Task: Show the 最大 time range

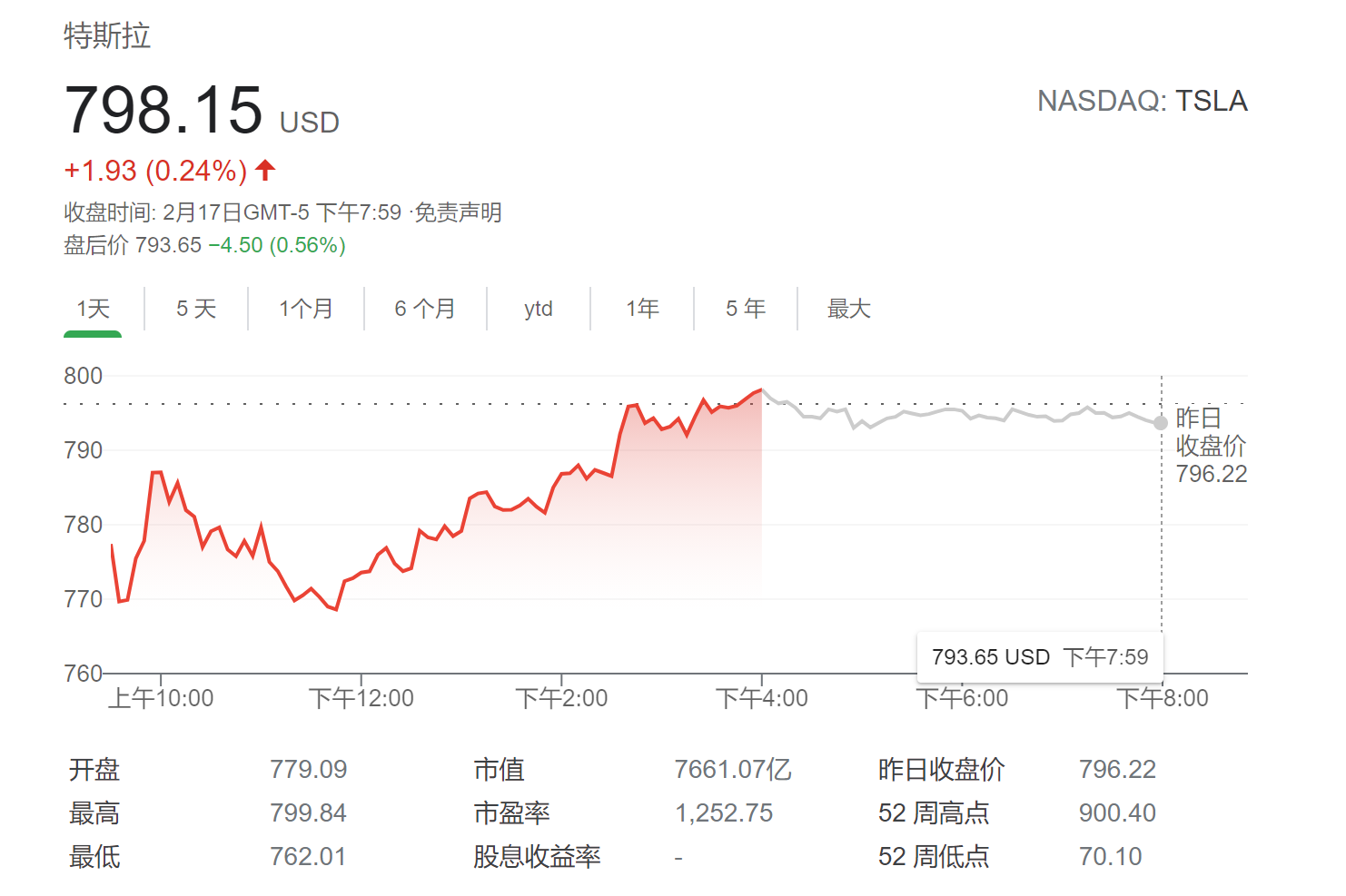Action: [848, 309]
